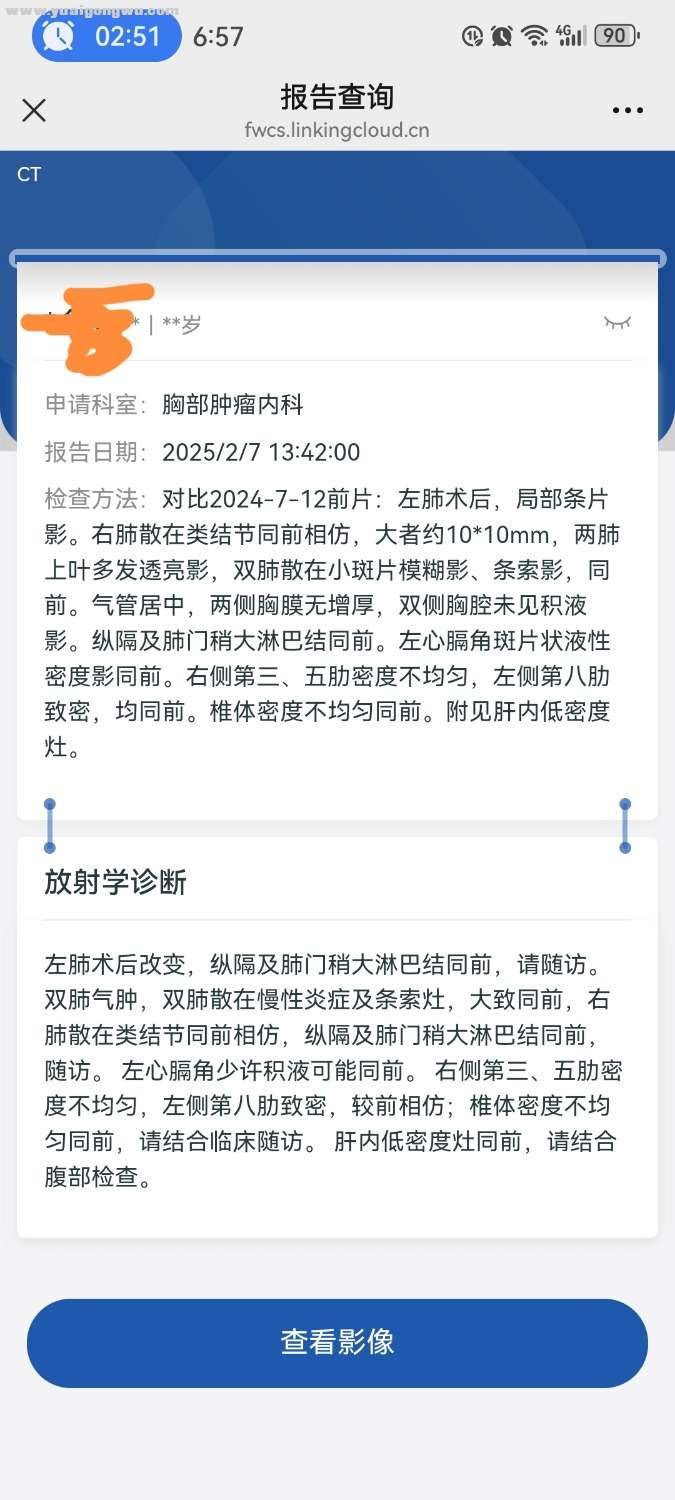This screenshot has width=675, height=1500.
Task: Open the three-dot overflow menu
Action: pos(627,110)
